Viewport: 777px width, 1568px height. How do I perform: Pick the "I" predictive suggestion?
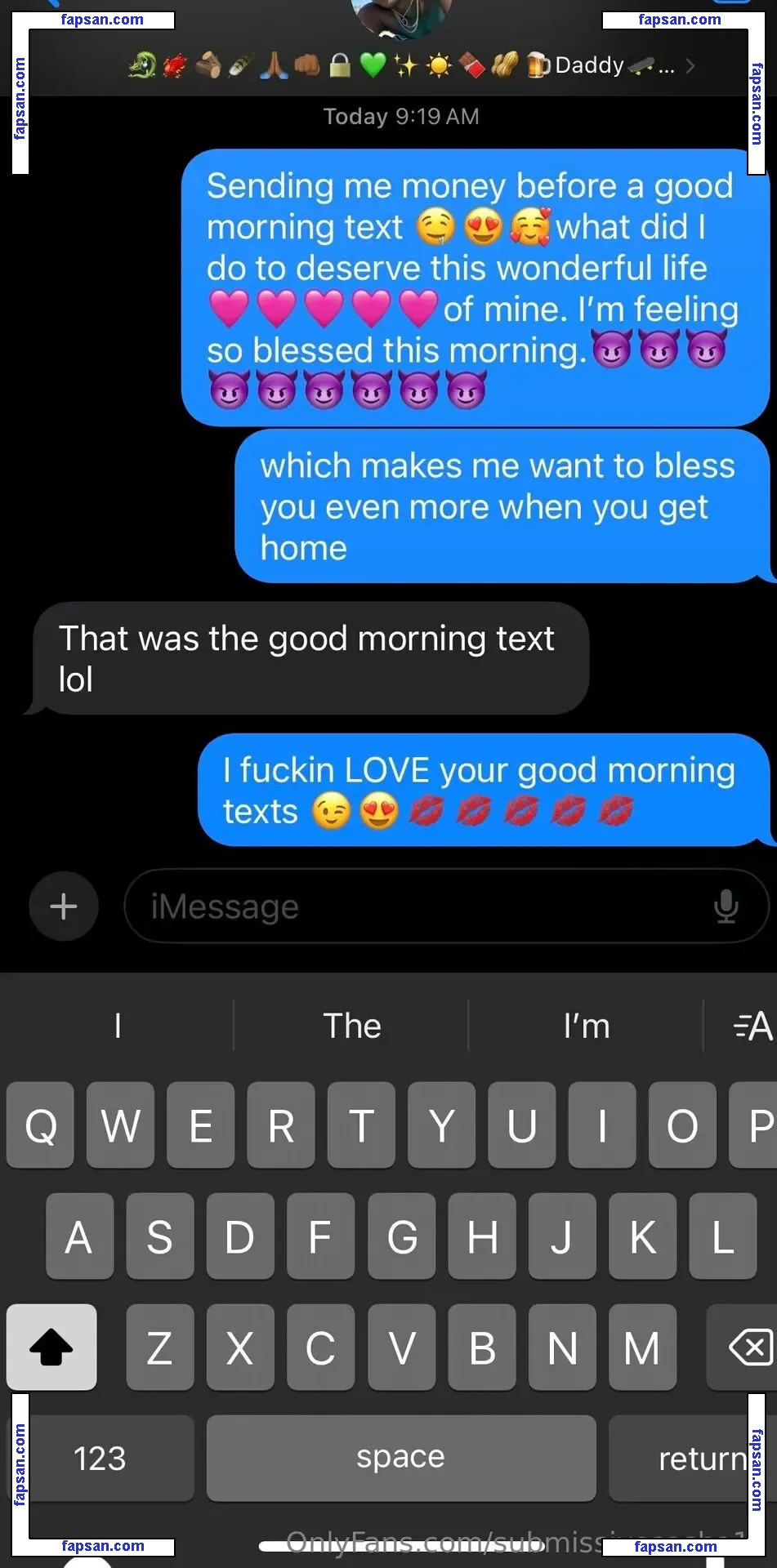pyautogui.click(x=118, y=1026)
